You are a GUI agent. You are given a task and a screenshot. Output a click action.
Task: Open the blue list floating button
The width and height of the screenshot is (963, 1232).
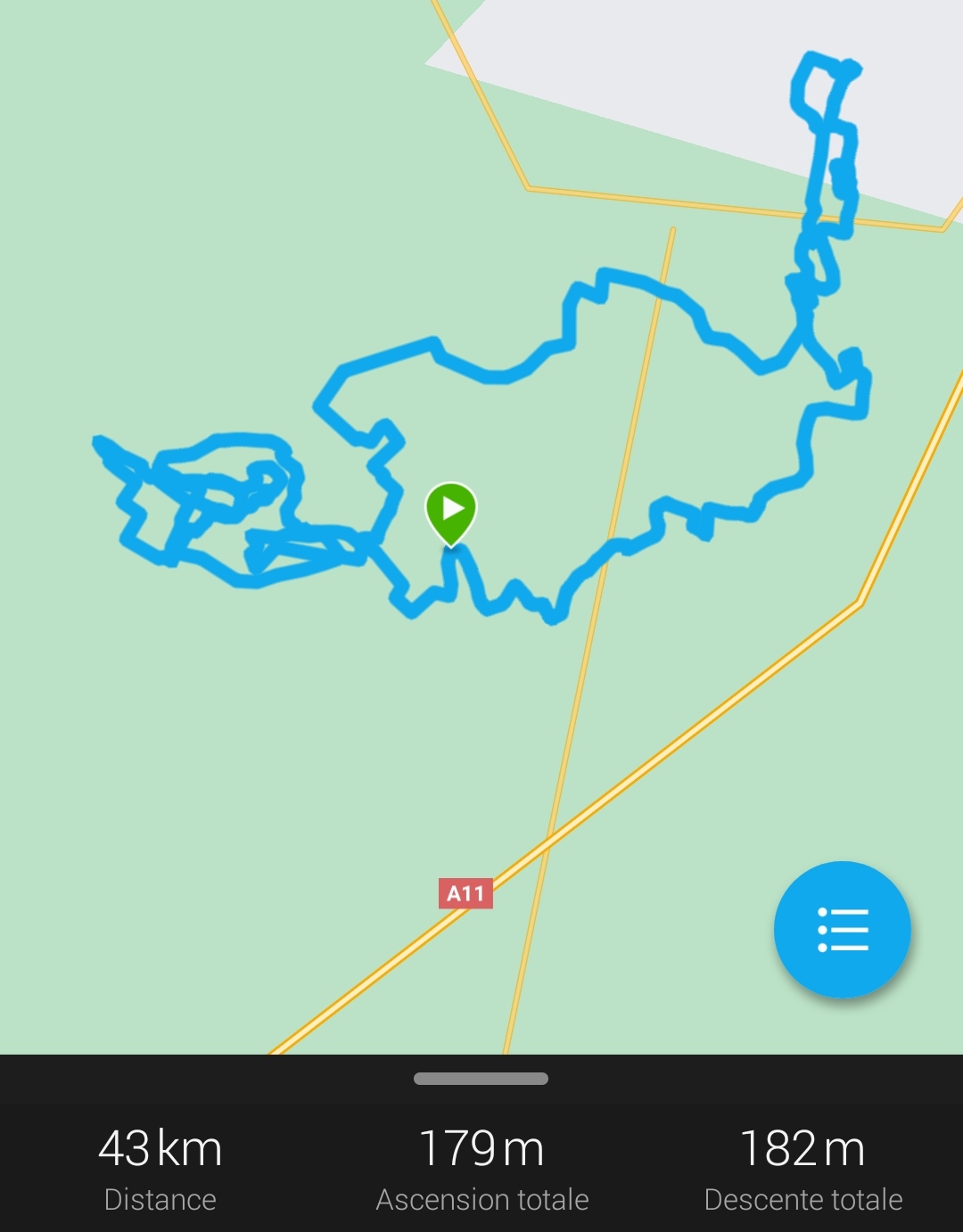pyautogui.click(x=842, y=929)
